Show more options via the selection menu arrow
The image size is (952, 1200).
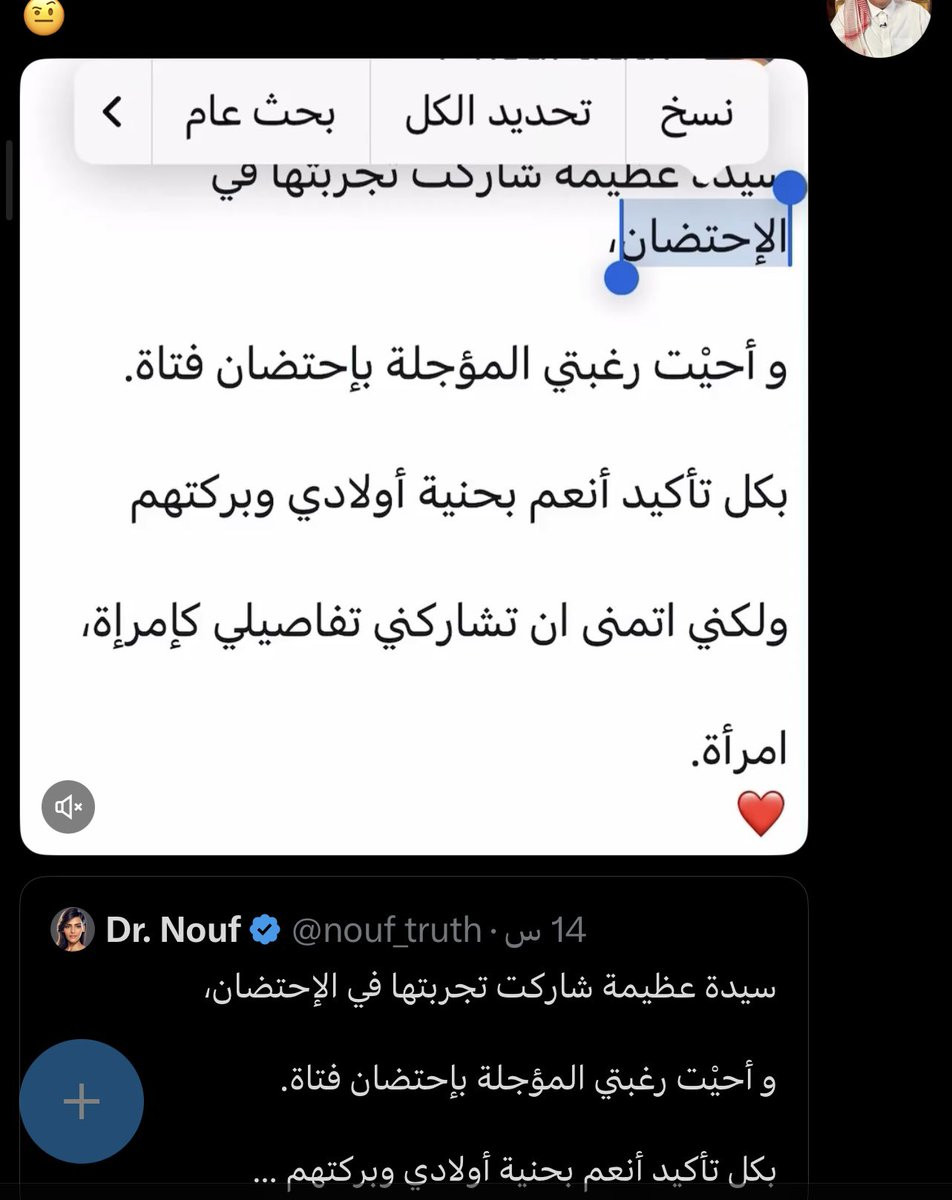click(113, 114)
